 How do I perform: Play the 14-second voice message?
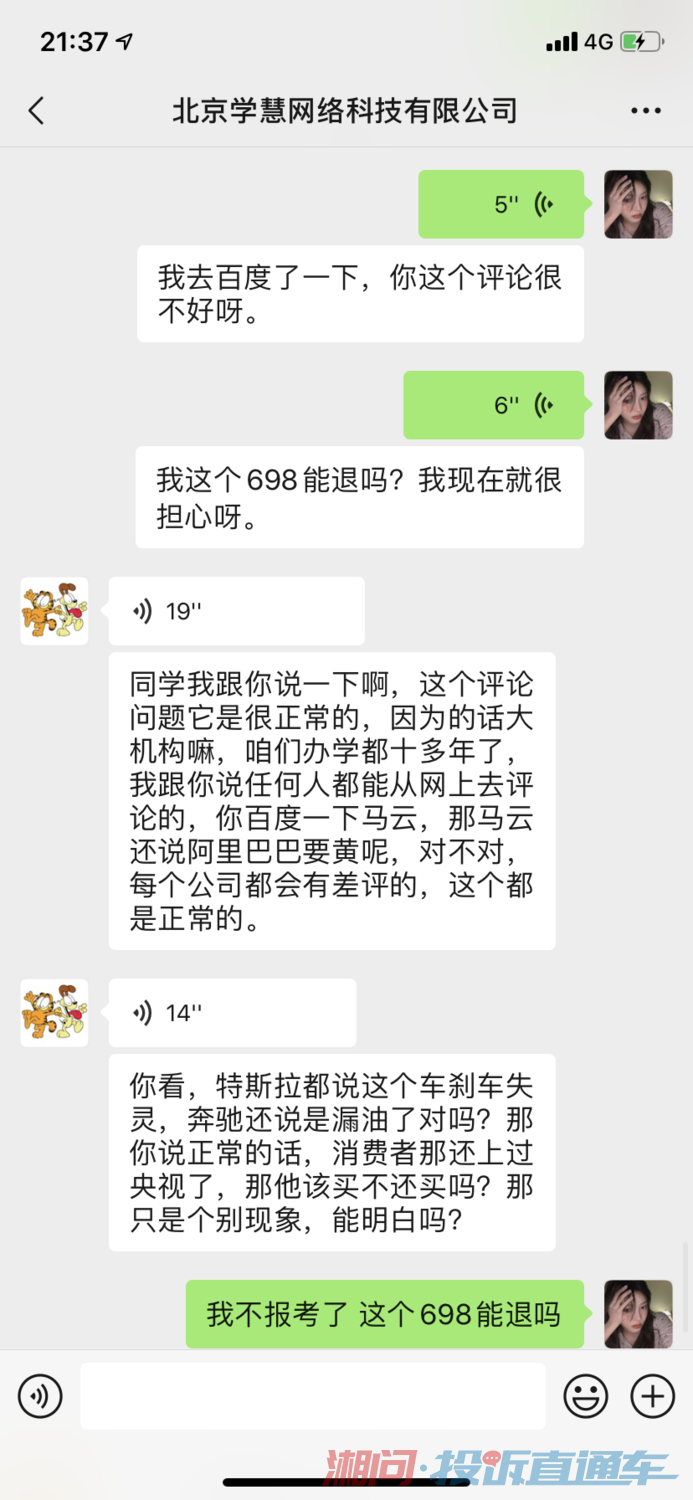click(x=232, y=1013)
